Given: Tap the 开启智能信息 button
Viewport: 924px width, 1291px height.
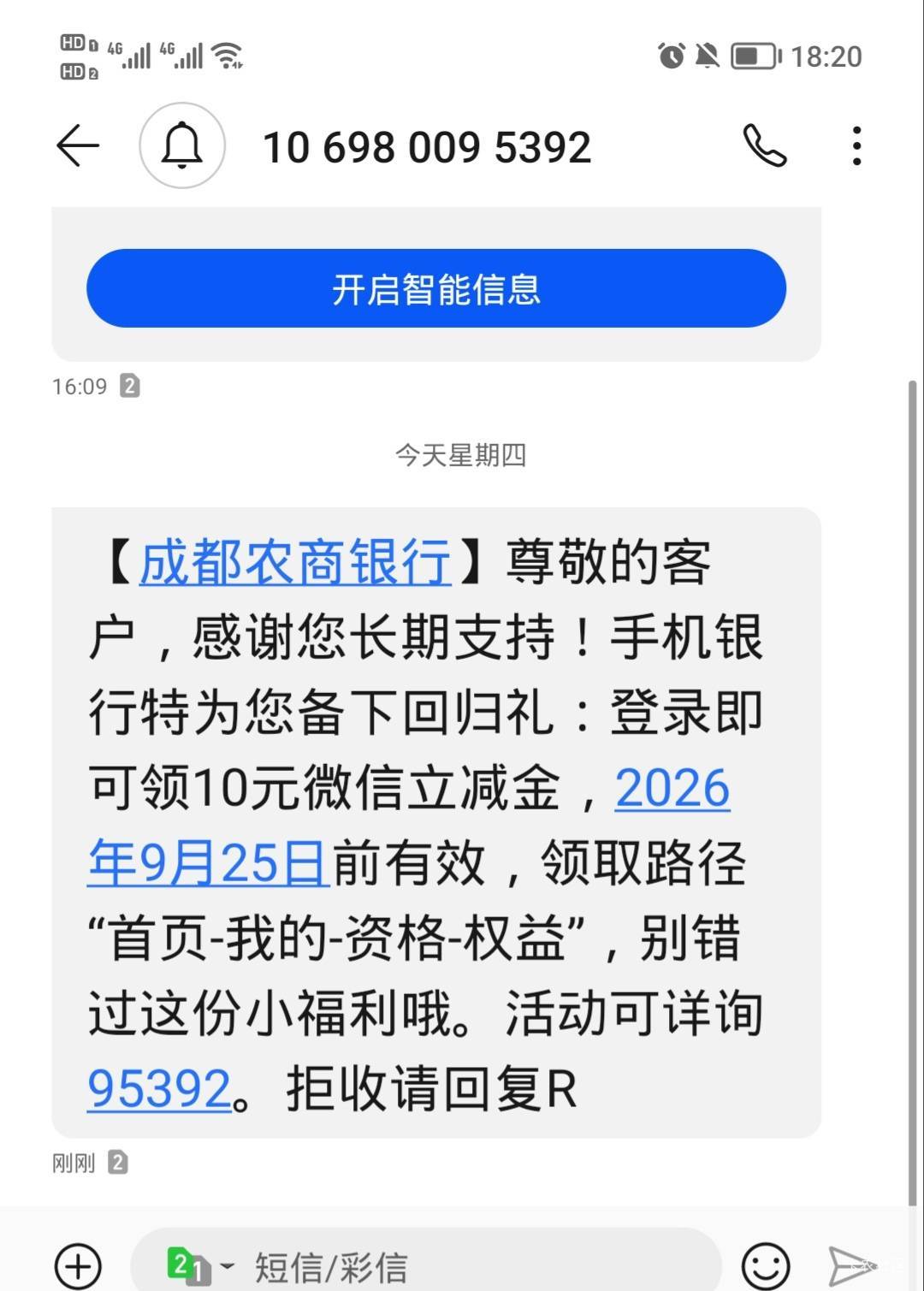Looking at the screenshot, I should 436,288.
